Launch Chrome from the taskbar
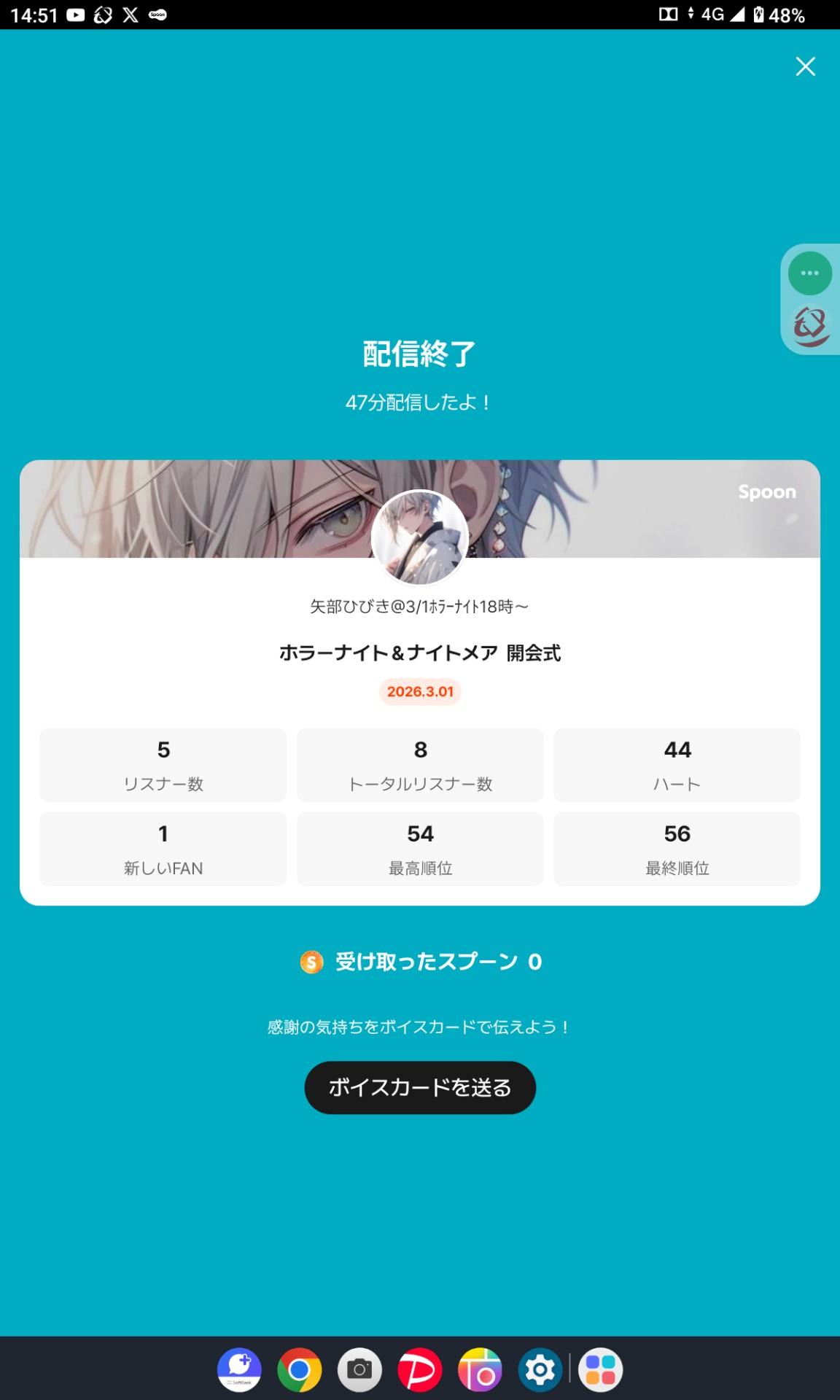This screenshot has height=1400, width=840. point(299,1370)
